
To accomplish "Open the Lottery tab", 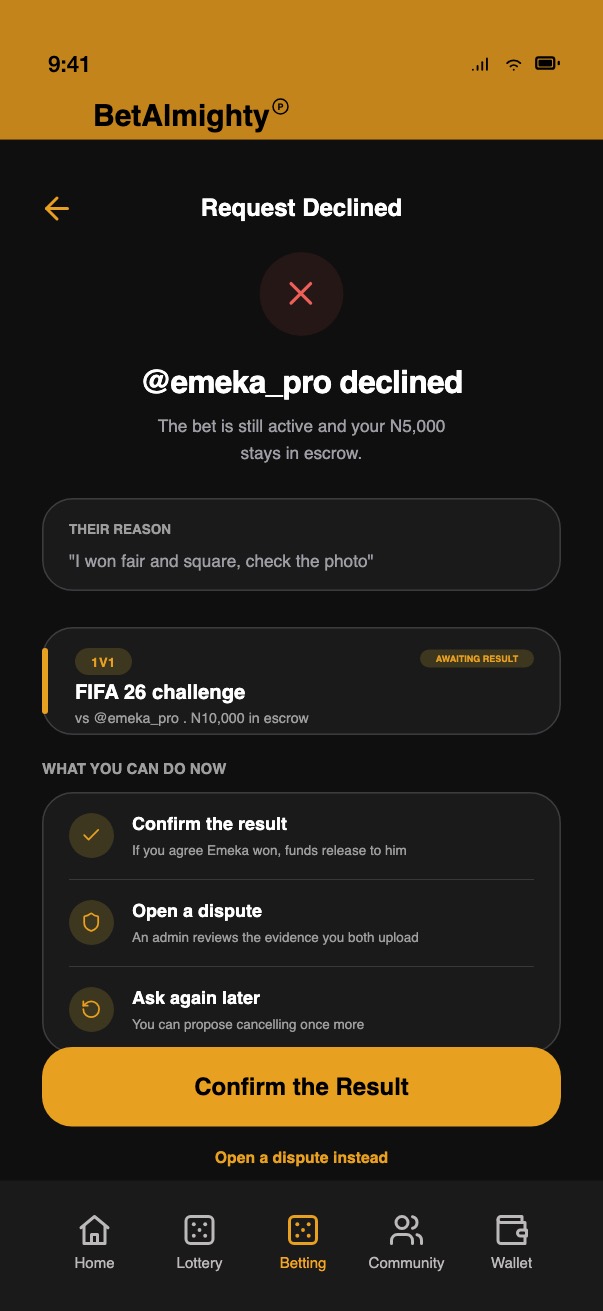I will 199,1242.
